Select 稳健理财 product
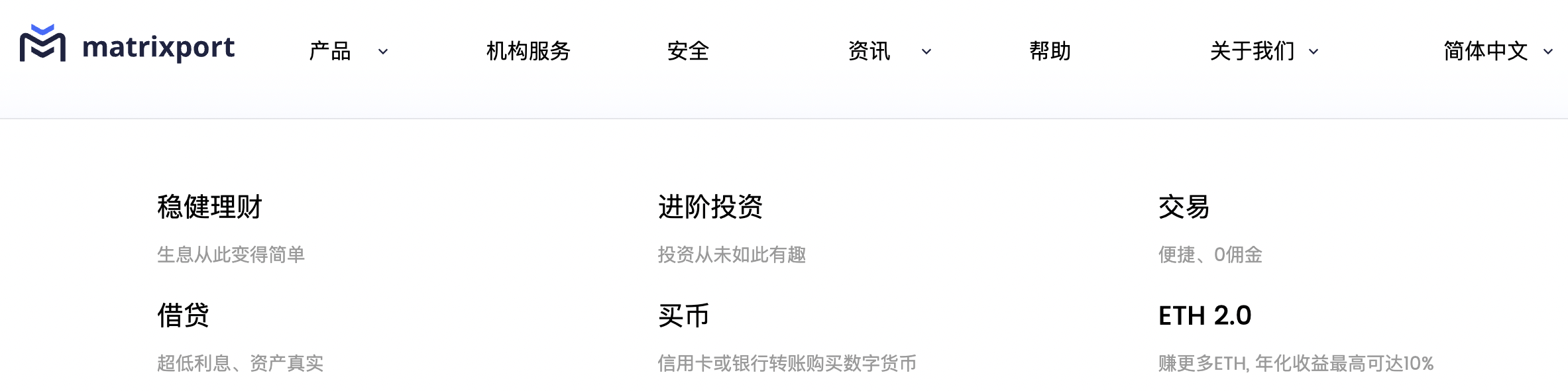The height and width of the screenshot is (391, 1568). tap(209, 207)
